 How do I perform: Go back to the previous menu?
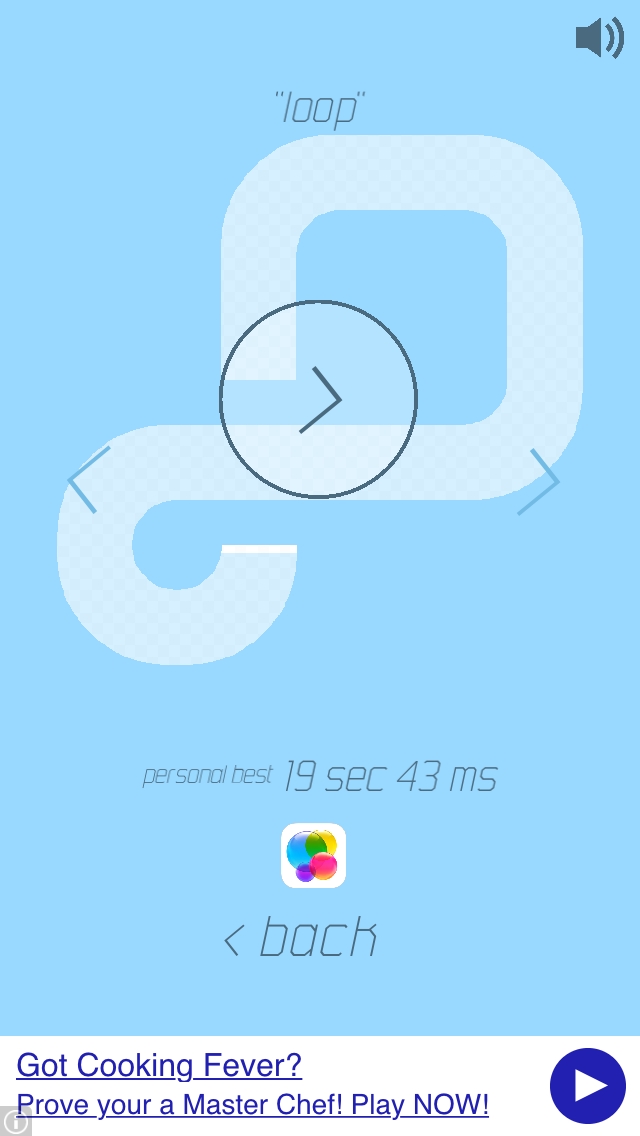(x=300, y=938)
